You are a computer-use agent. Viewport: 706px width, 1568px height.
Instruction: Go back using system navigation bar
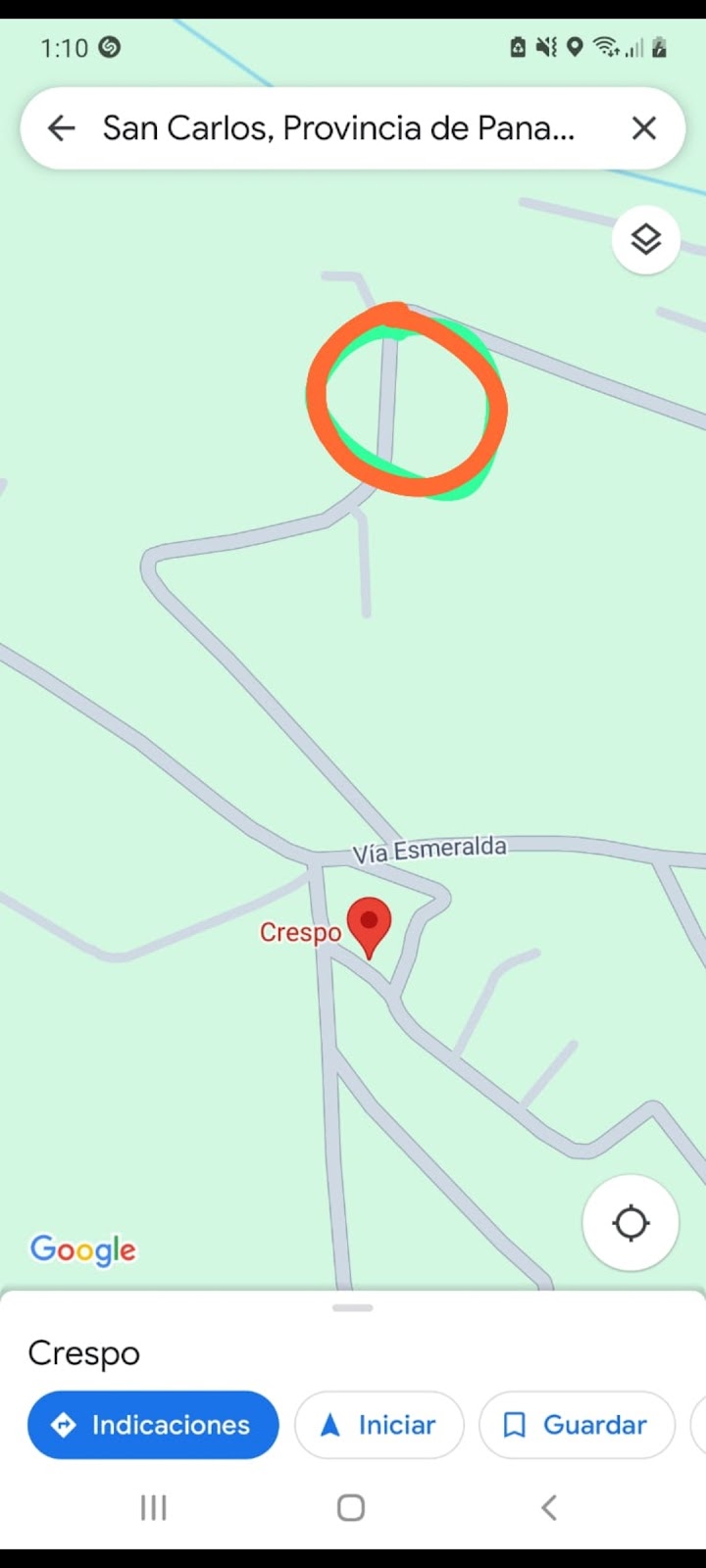549,1507
